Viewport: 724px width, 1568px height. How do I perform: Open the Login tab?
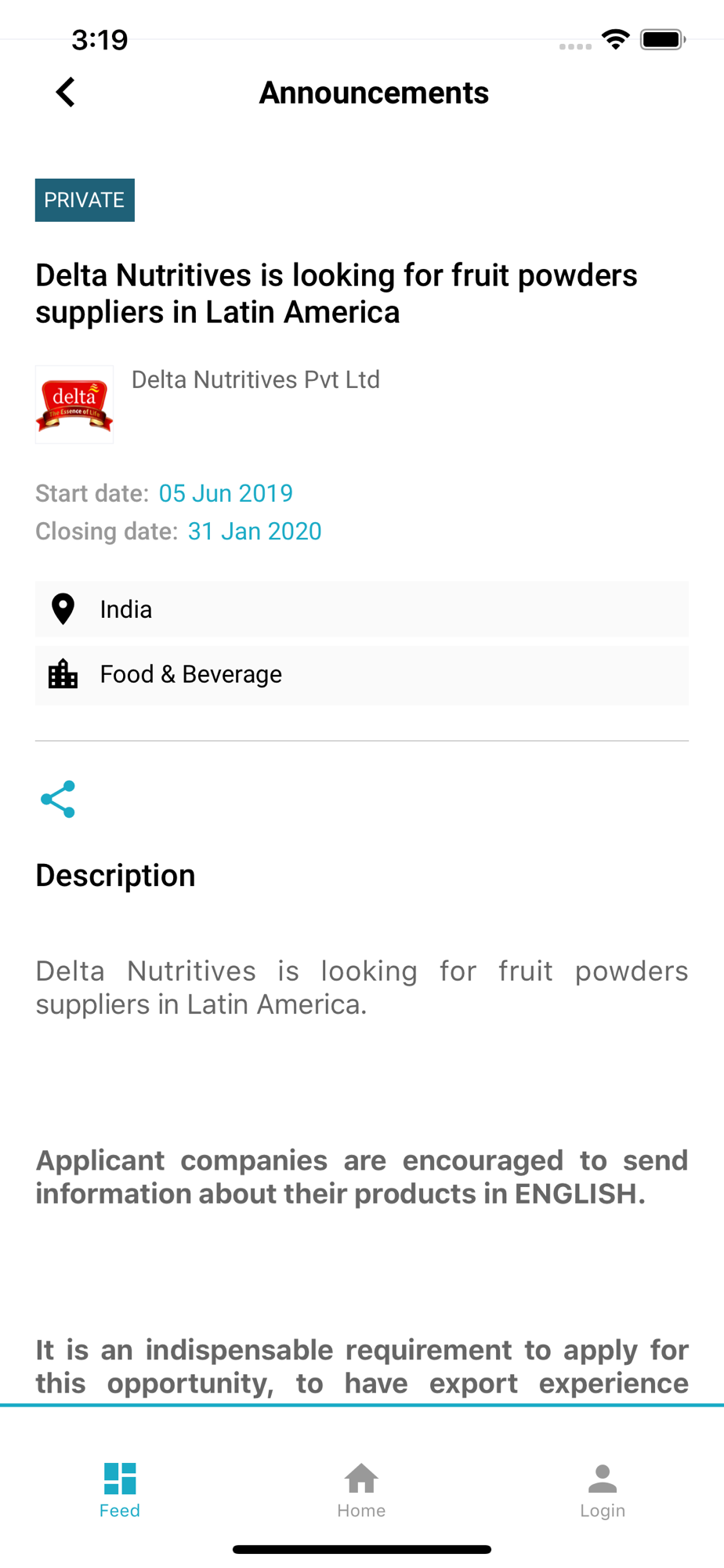(x=603, y=1490)
